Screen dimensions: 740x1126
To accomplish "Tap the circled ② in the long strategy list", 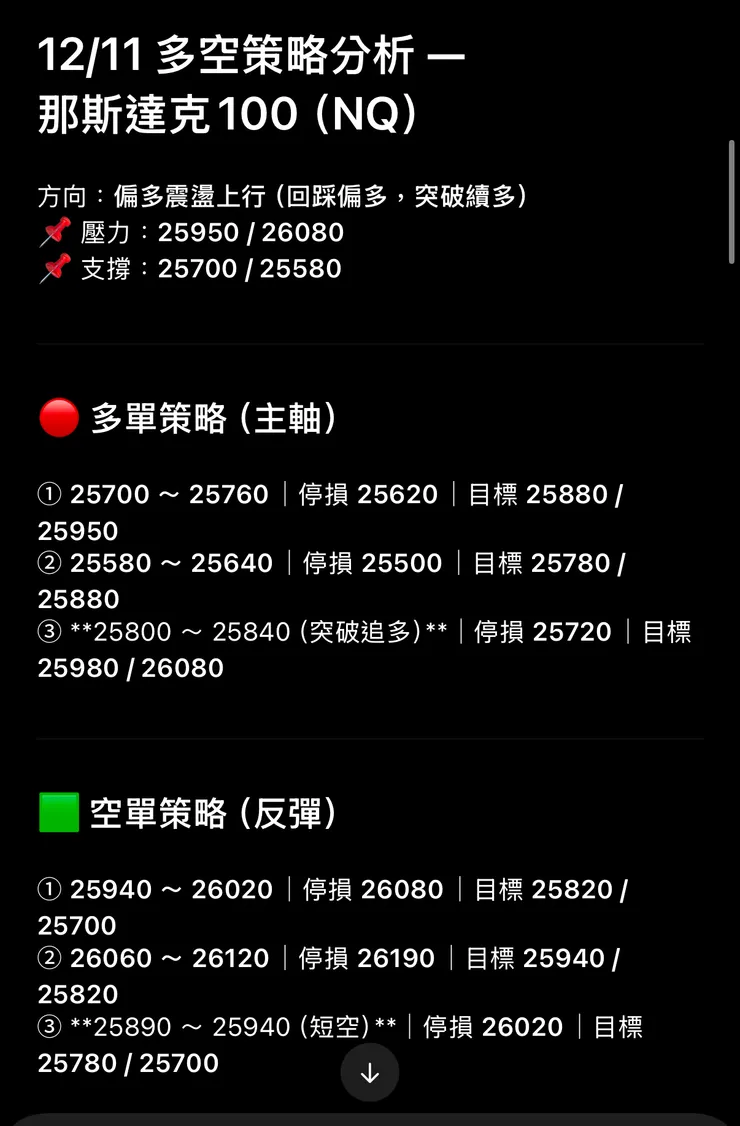I will pos(48,563).
